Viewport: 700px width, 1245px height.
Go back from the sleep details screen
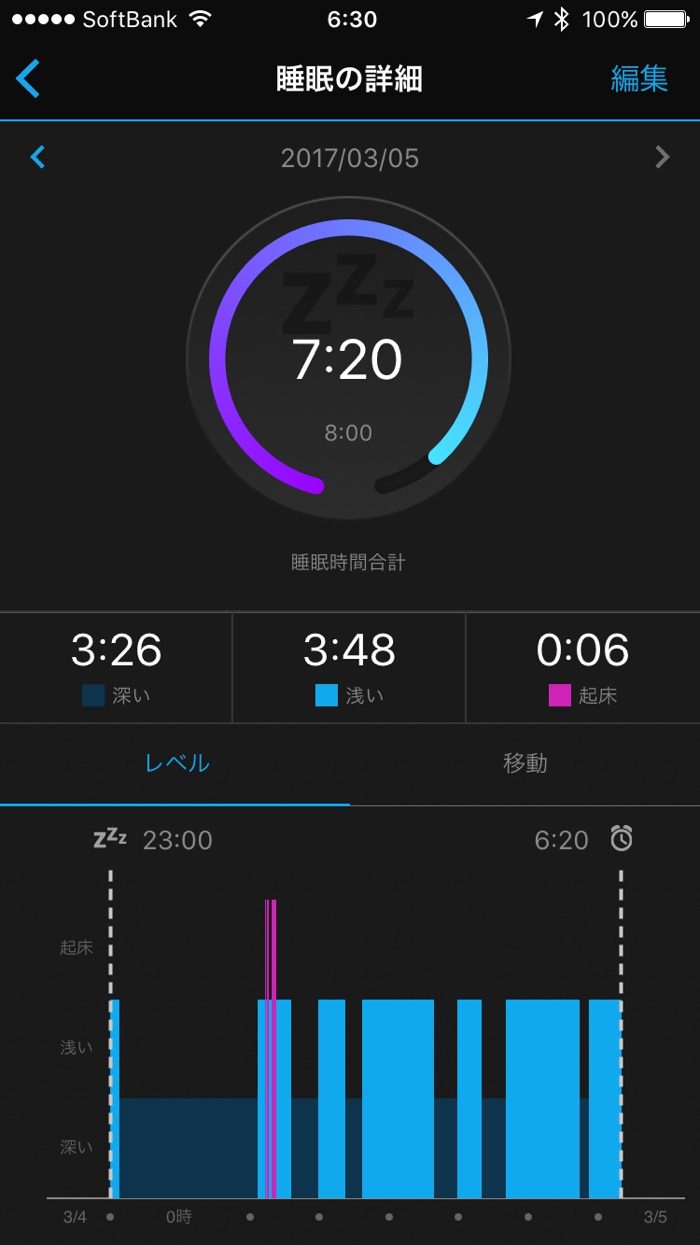[28, 79]
